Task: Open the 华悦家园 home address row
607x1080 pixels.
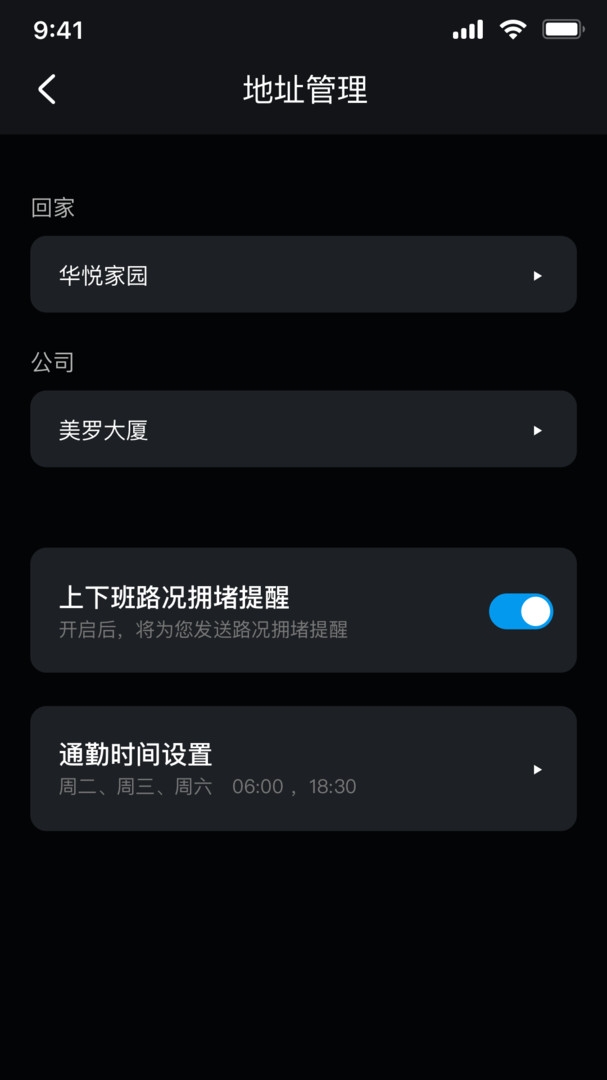Action: 303,275
